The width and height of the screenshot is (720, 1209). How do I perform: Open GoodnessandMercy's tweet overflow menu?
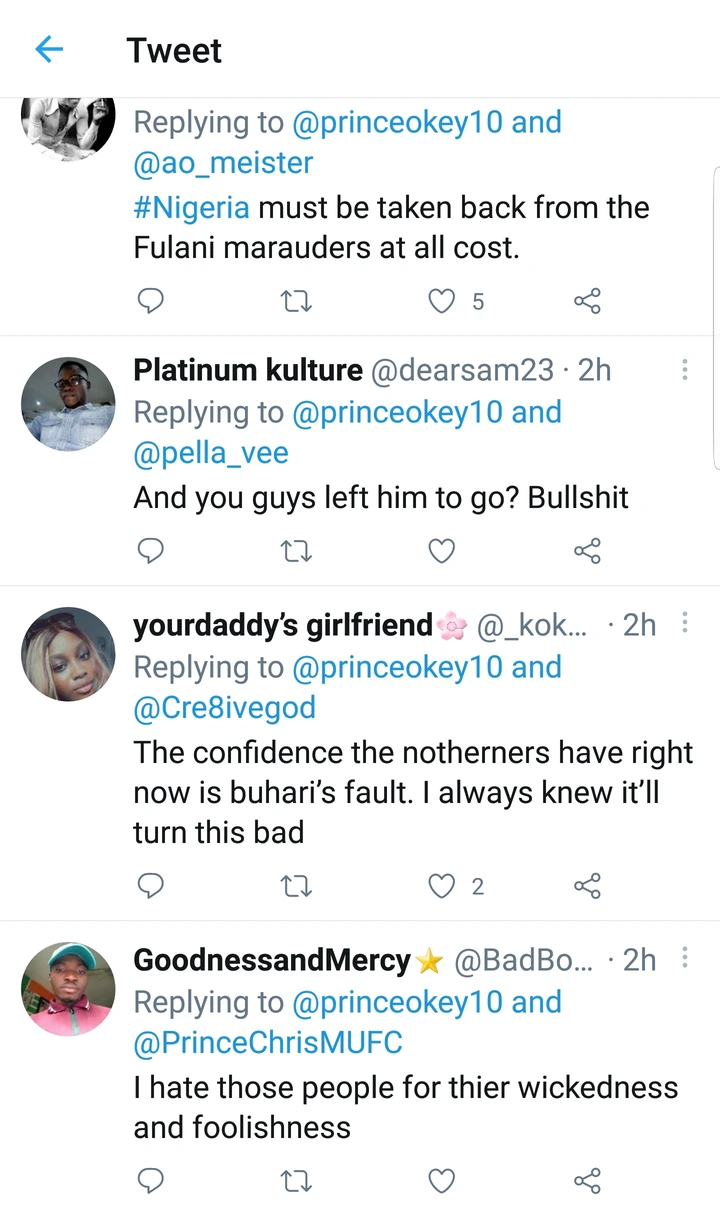[685, 959]
